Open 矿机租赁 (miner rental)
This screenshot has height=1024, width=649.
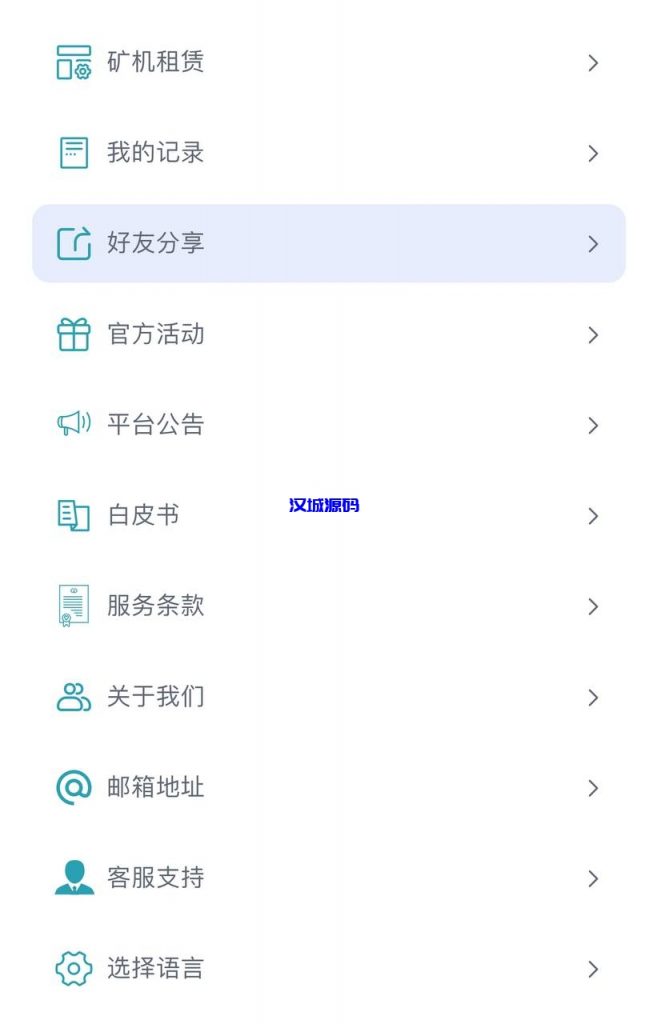click(155, 63)
